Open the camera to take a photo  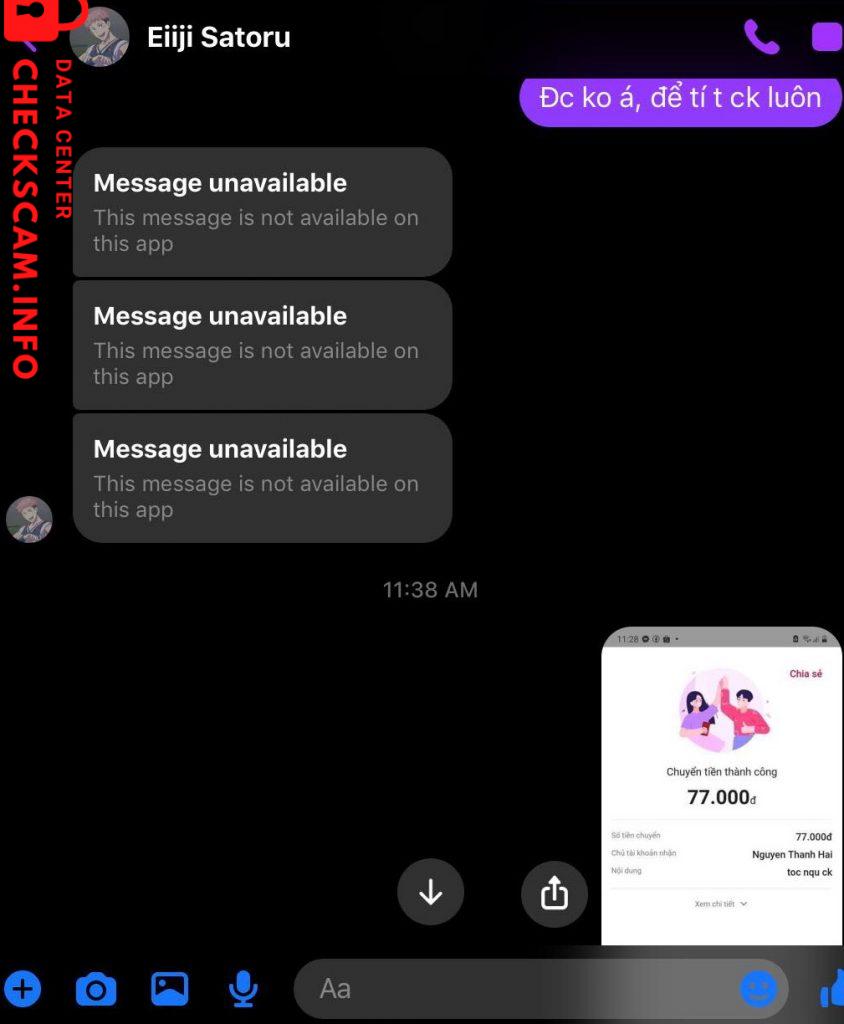[x=96, y=990]
